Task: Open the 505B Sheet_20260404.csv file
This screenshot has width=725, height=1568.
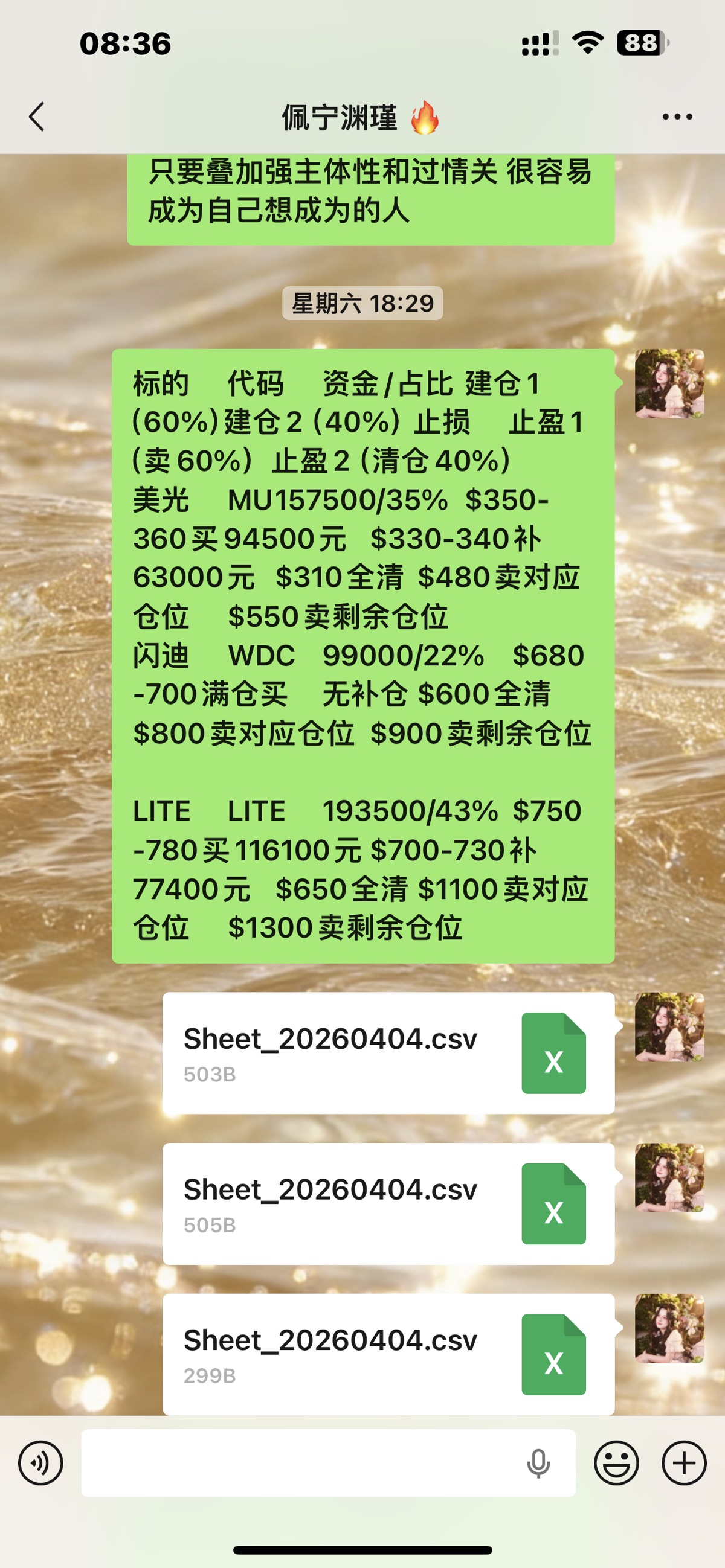Action: tap(388, 1204)
